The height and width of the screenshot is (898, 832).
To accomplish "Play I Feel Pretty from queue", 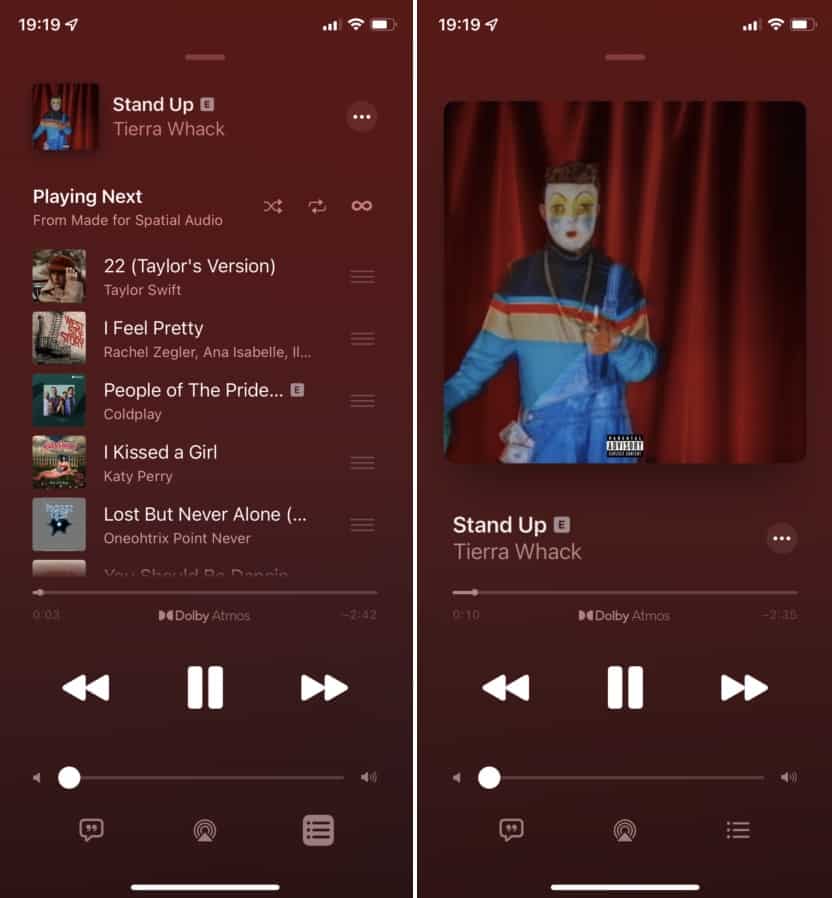I will (189, 338).
